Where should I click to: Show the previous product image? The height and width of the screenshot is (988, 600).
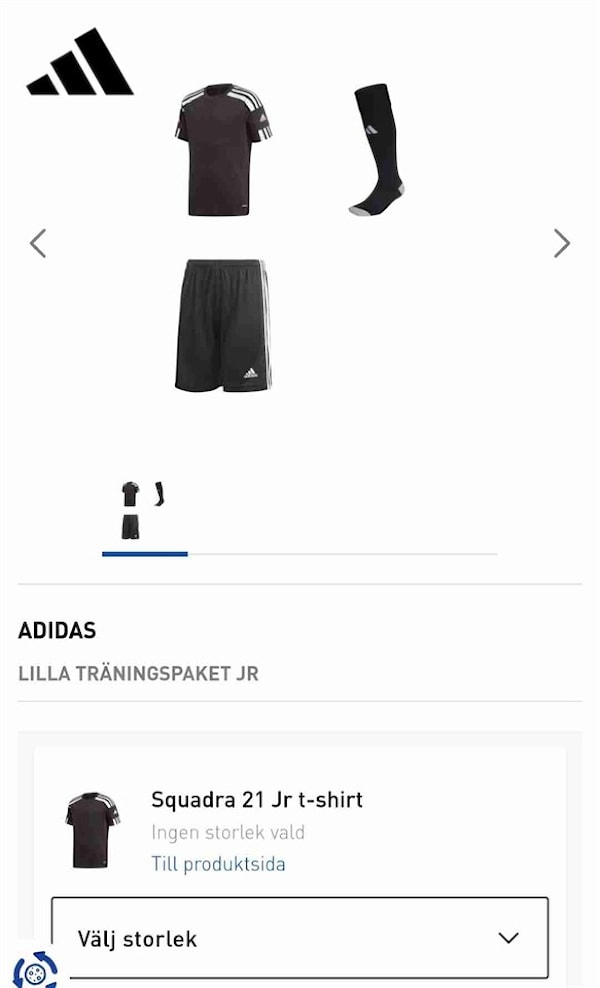coord(38,243)
